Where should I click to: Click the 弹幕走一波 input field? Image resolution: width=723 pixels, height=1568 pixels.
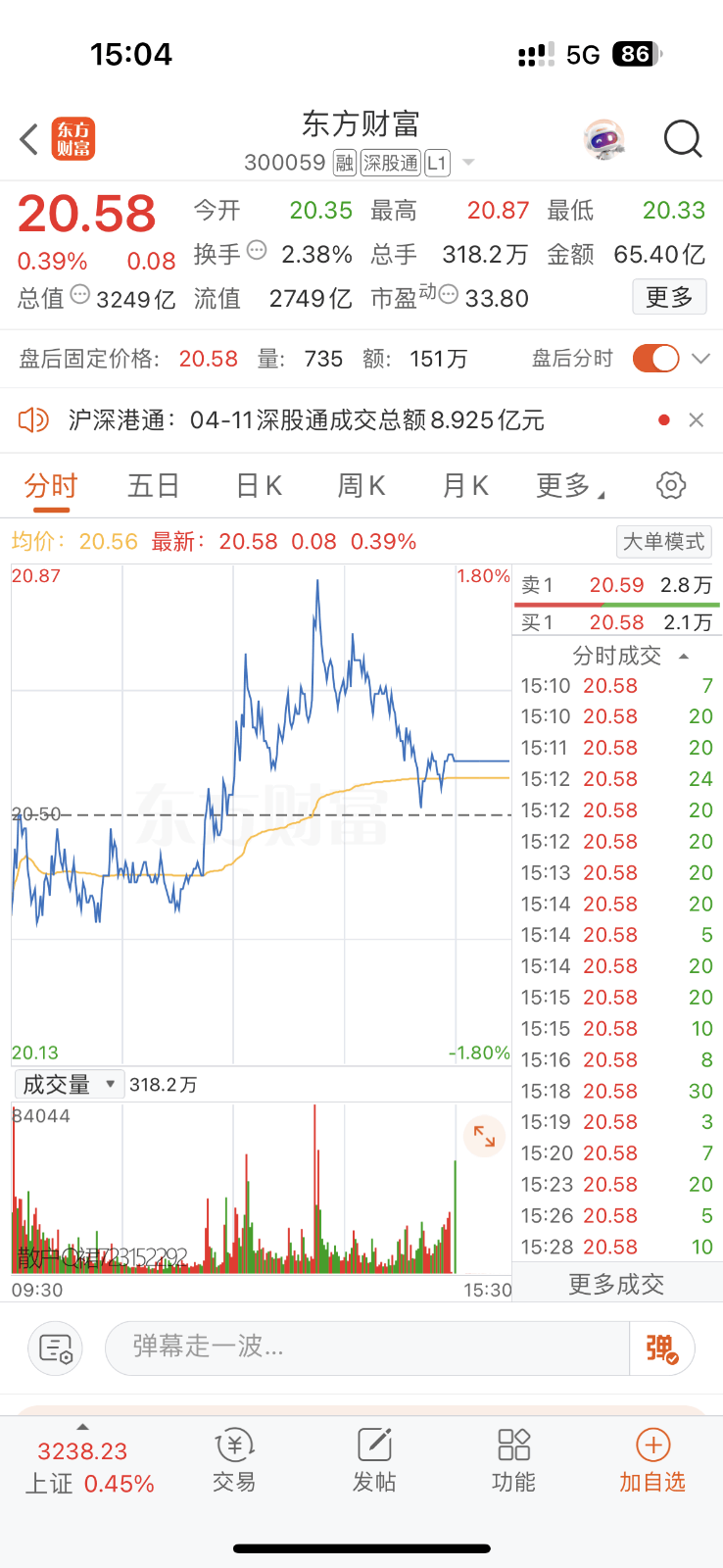click(362, 1347)
